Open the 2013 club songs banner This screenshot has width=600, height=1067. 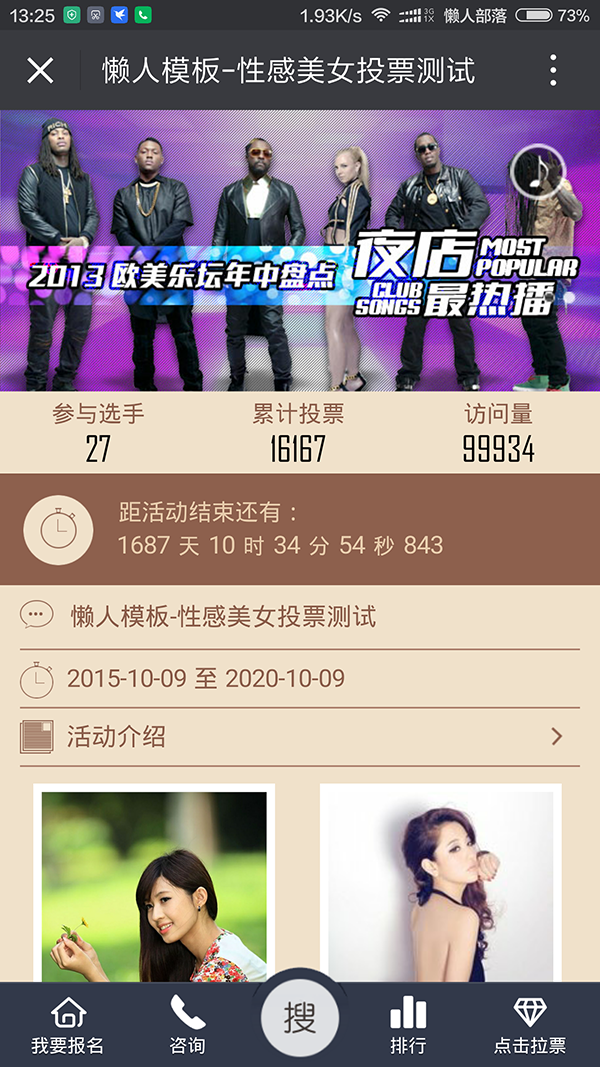[x=300, y=250]
